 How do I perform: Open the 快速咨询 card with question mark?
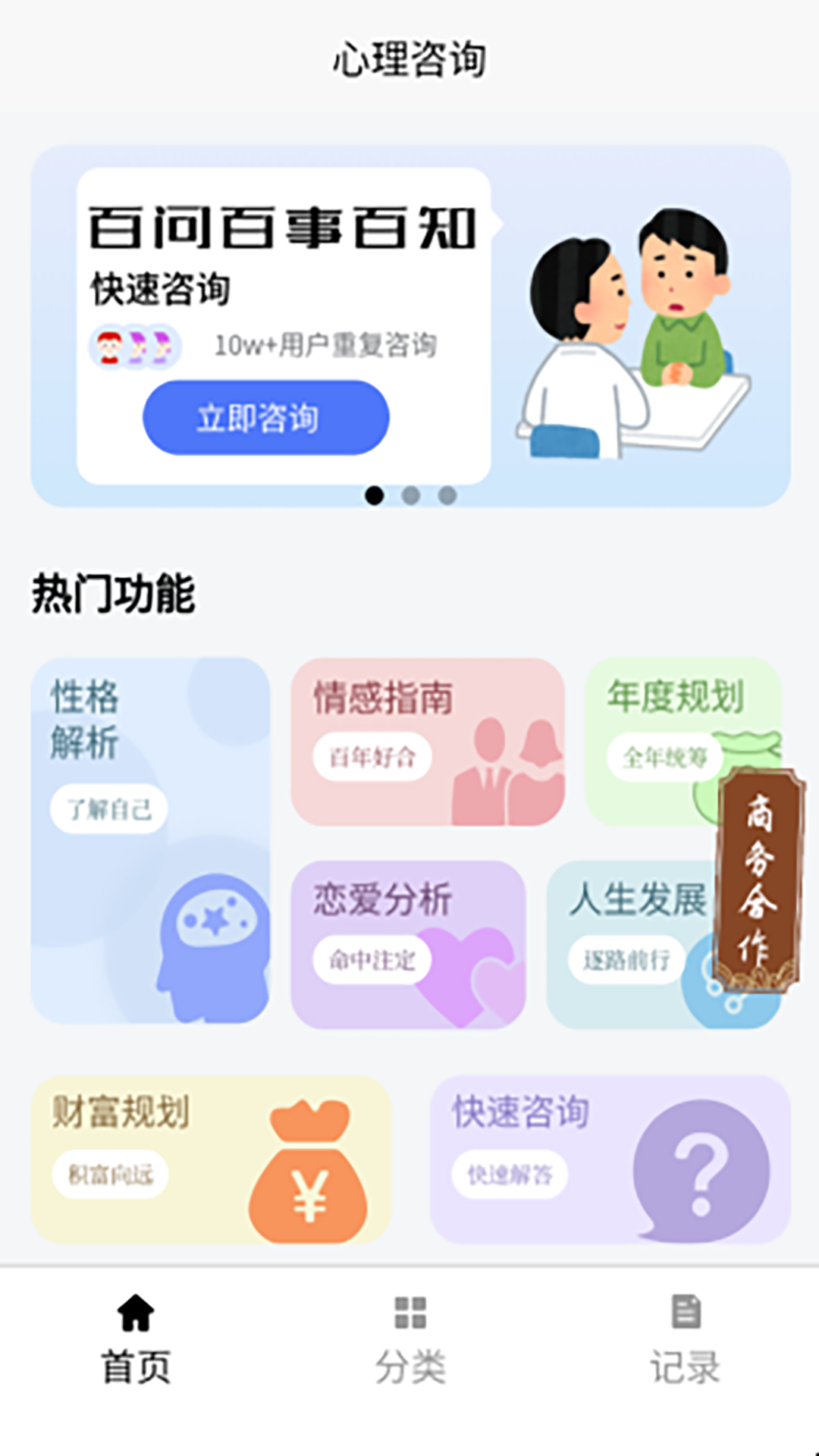pyautogui.click(x=610, y=1159)
